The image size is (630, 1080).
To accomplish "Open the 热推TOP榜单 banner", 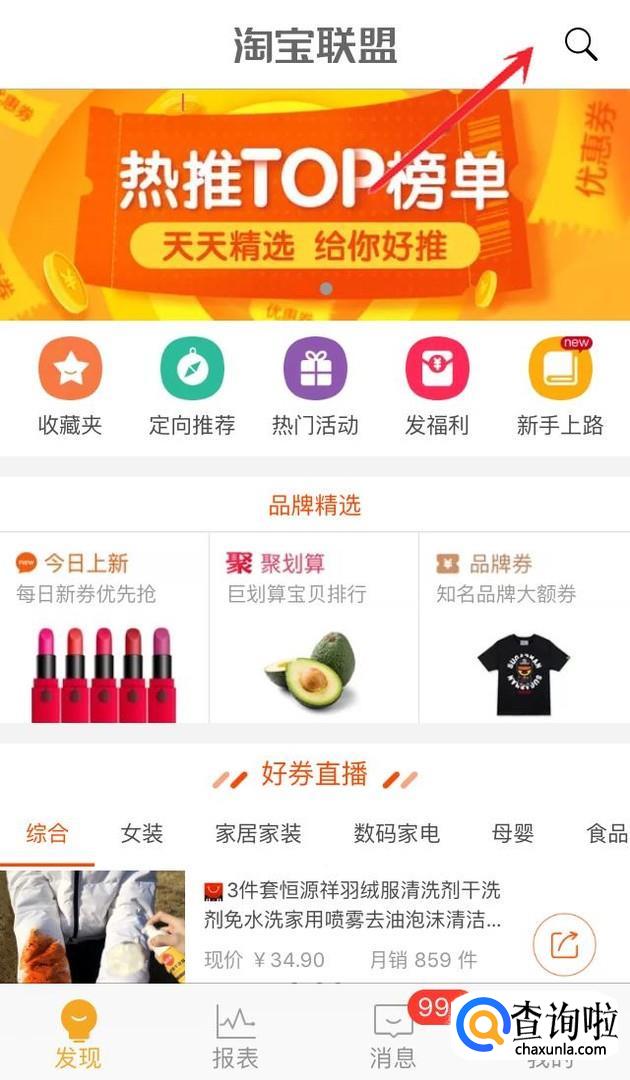I will click(314, 203).
